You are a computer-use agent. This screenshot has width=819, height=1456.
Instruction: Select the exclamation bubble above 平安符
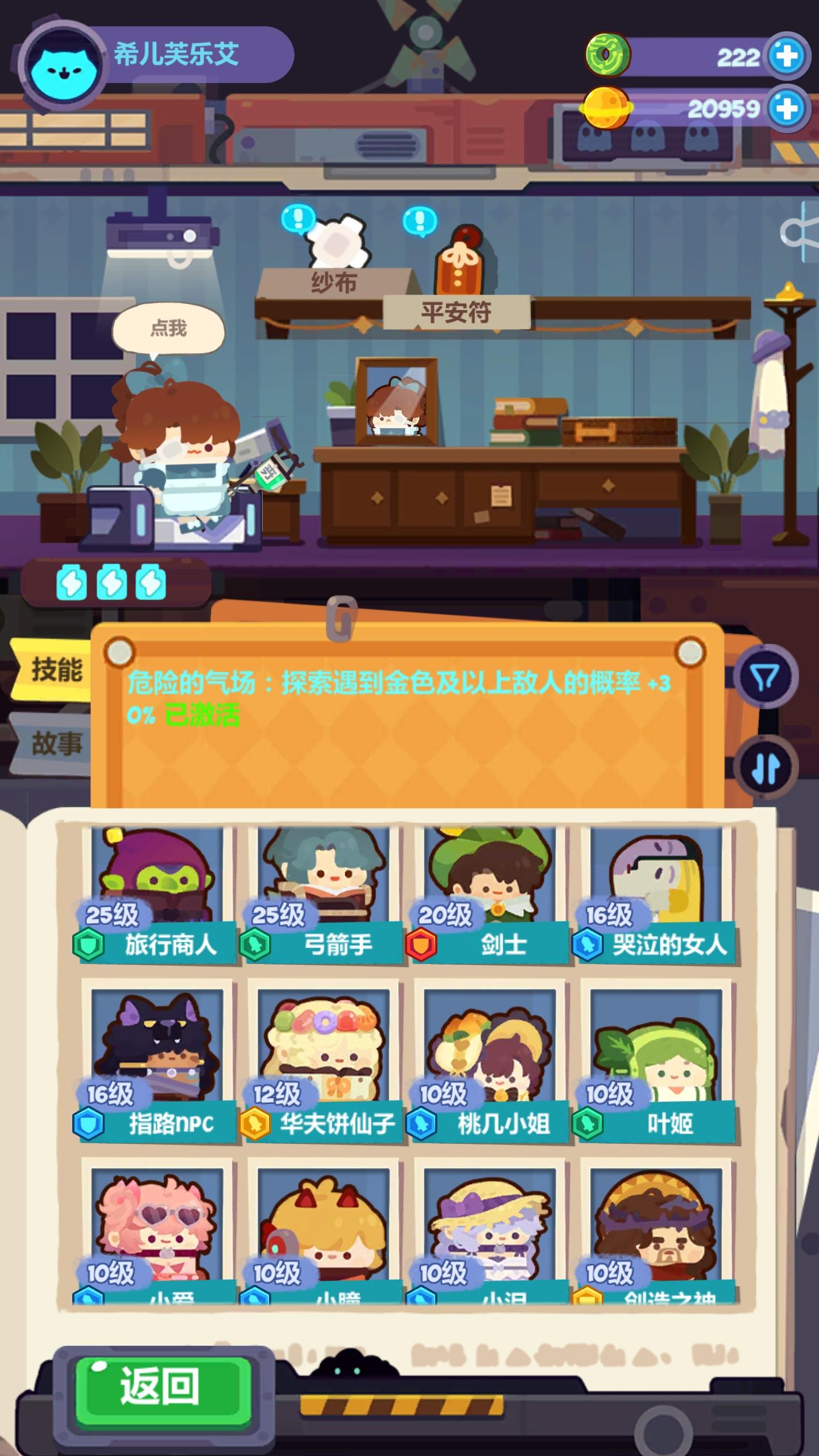[419, 222]
